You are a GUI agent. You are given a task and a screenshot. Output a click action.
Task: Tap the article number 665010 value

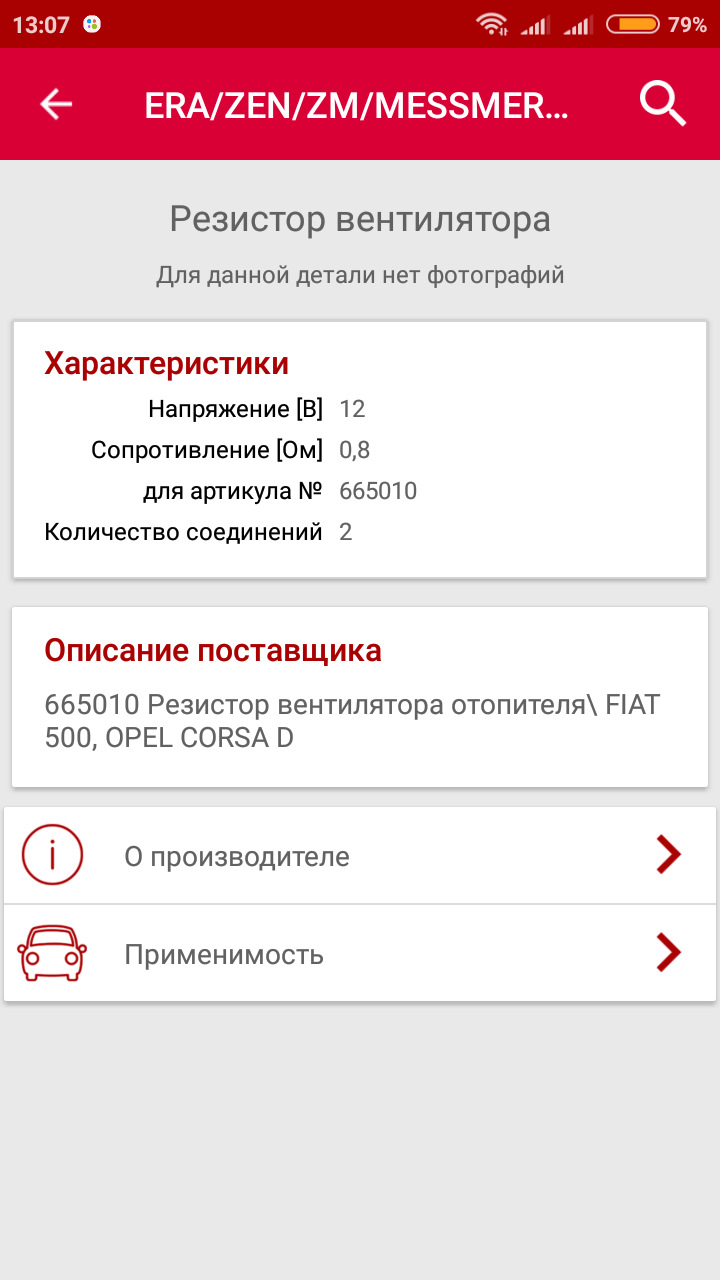pos(377,490)
